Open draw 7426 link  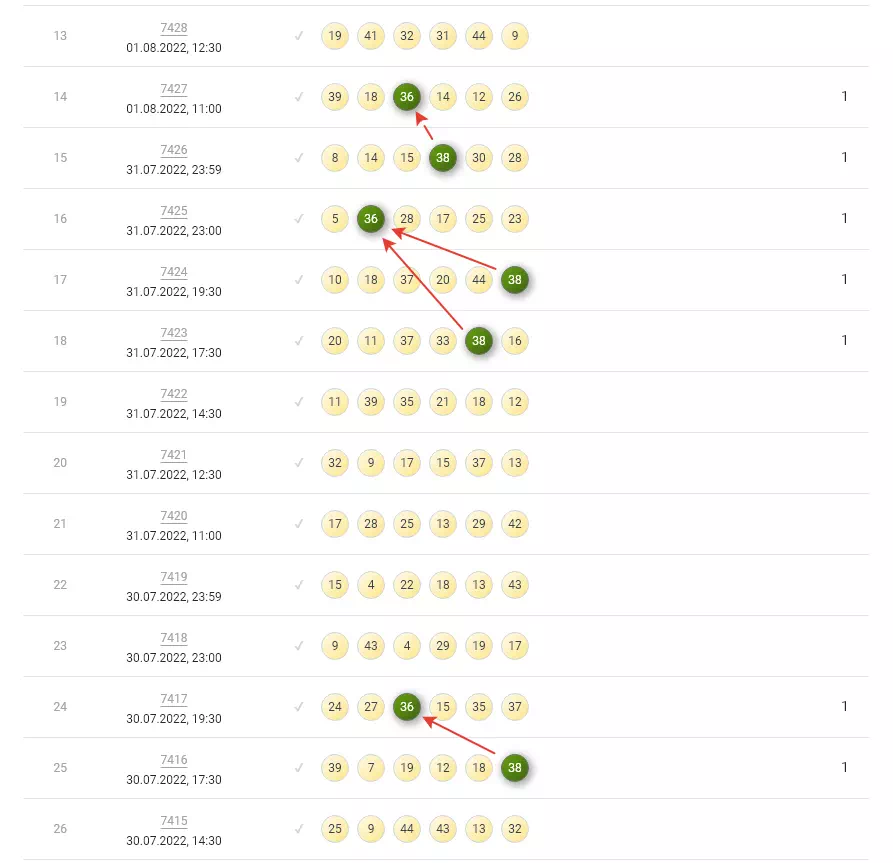[174, 150]
